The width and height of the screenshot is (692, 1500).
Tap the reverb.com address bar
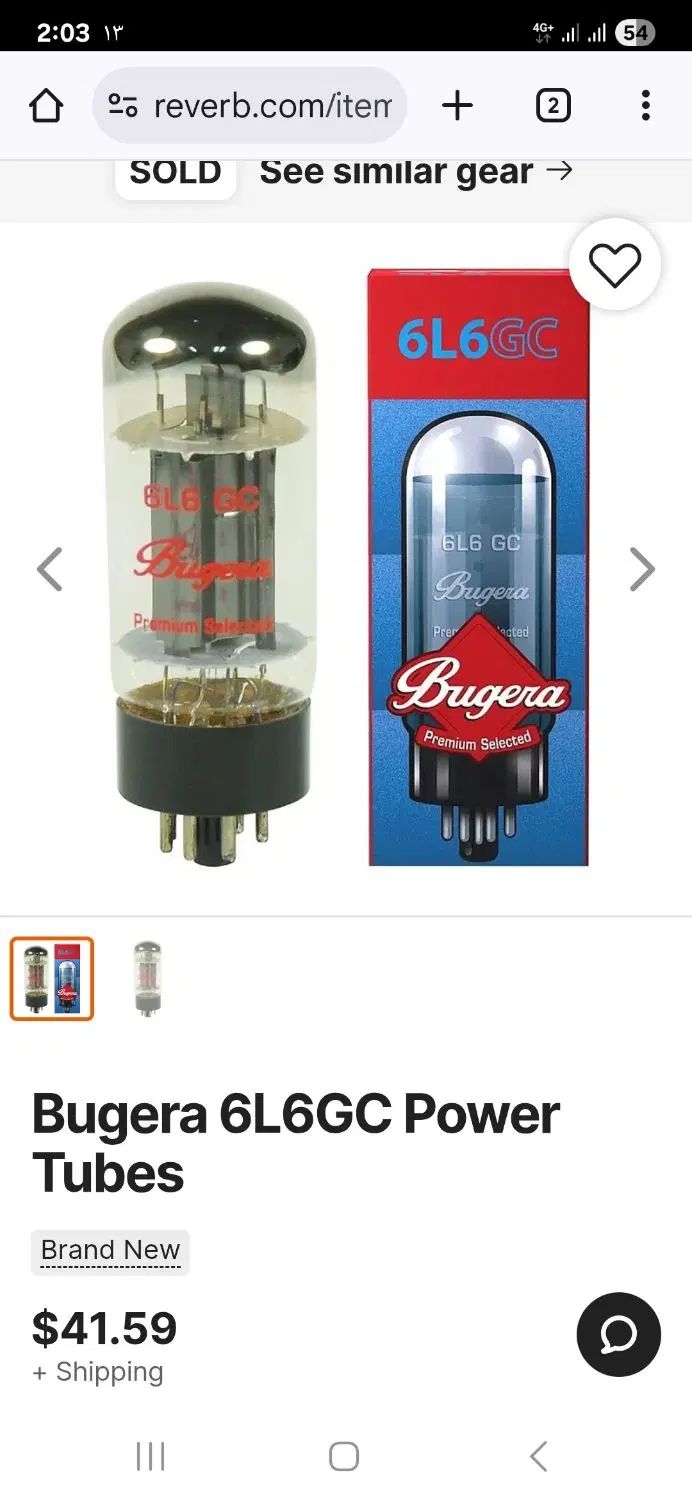coord(250,105)
